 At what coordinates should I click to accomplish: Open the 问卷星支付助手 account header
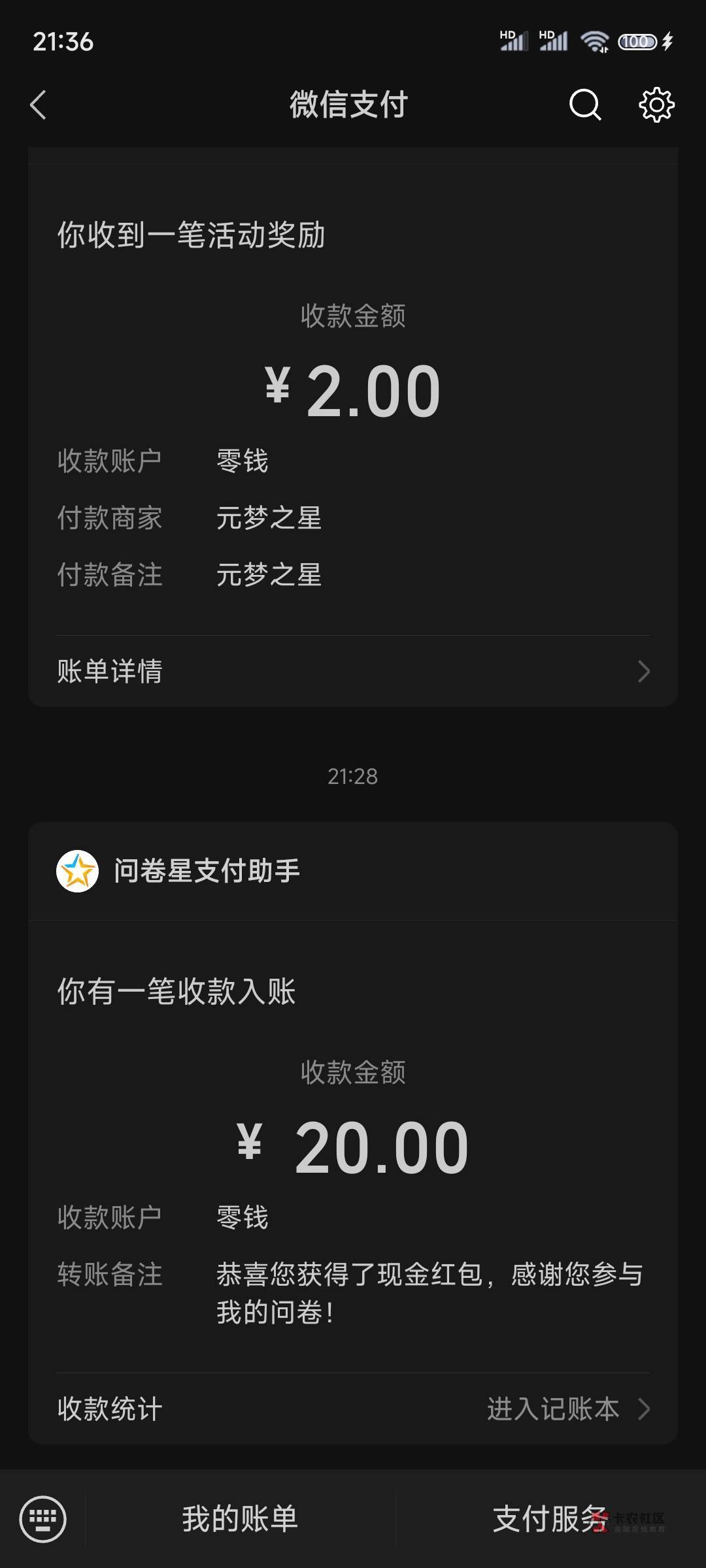coord(353,871)
